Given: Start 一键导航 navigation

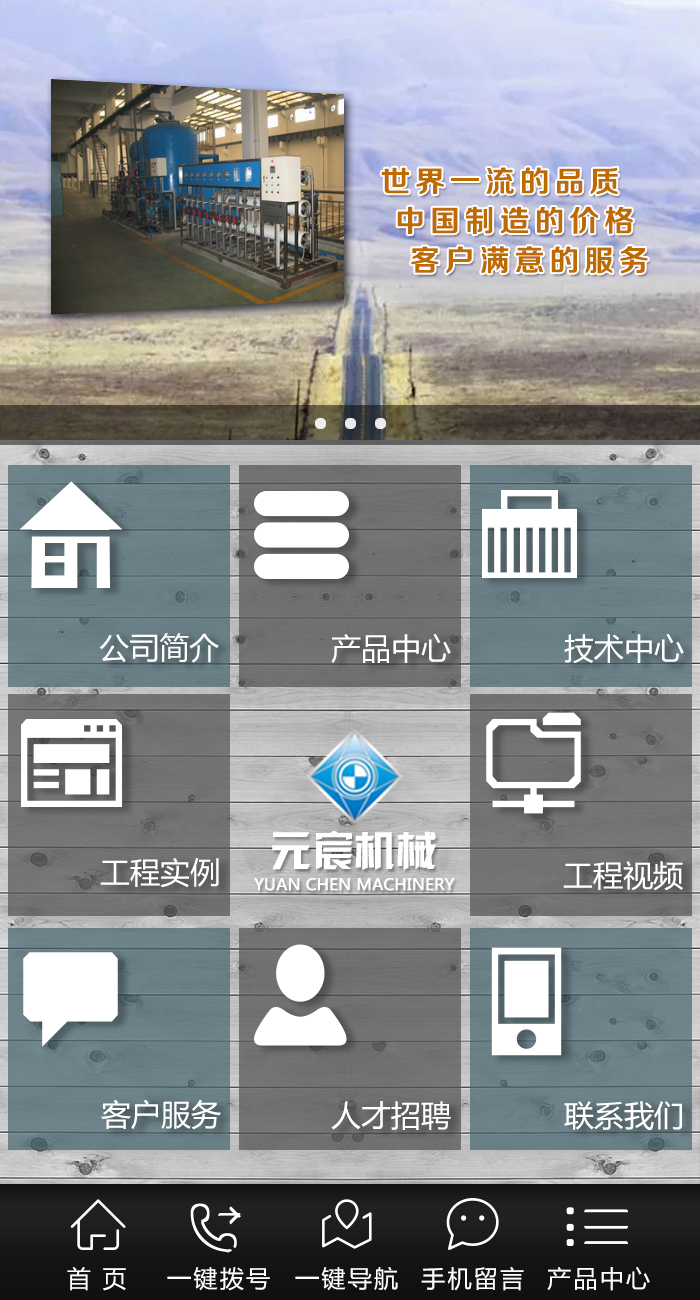Looking at the screenshot, I should [x=346, y=1243].
